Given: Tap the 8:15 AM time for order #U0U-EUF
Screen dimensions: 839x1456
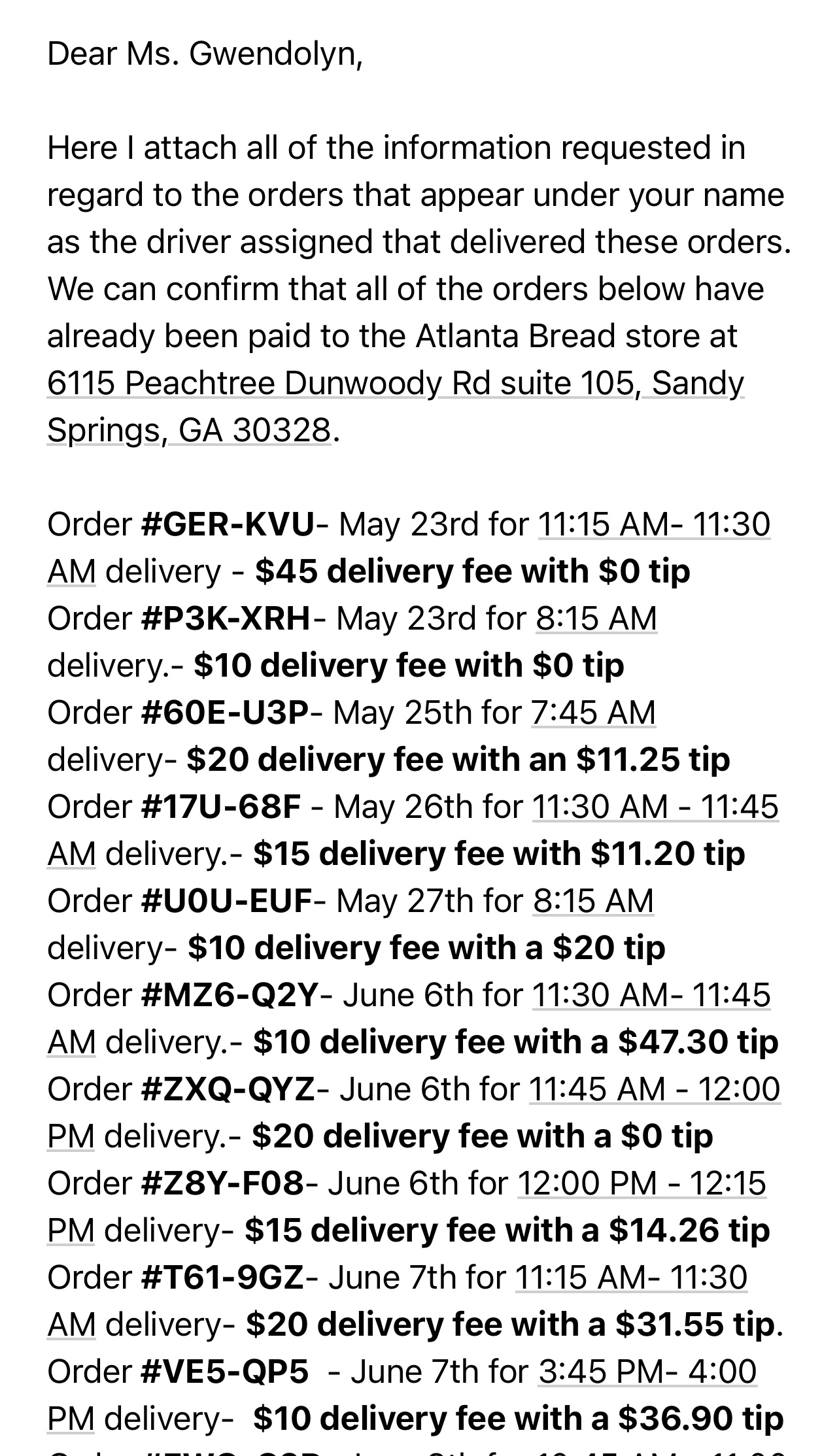Looking at the screenshot, I should coord(593,901).
